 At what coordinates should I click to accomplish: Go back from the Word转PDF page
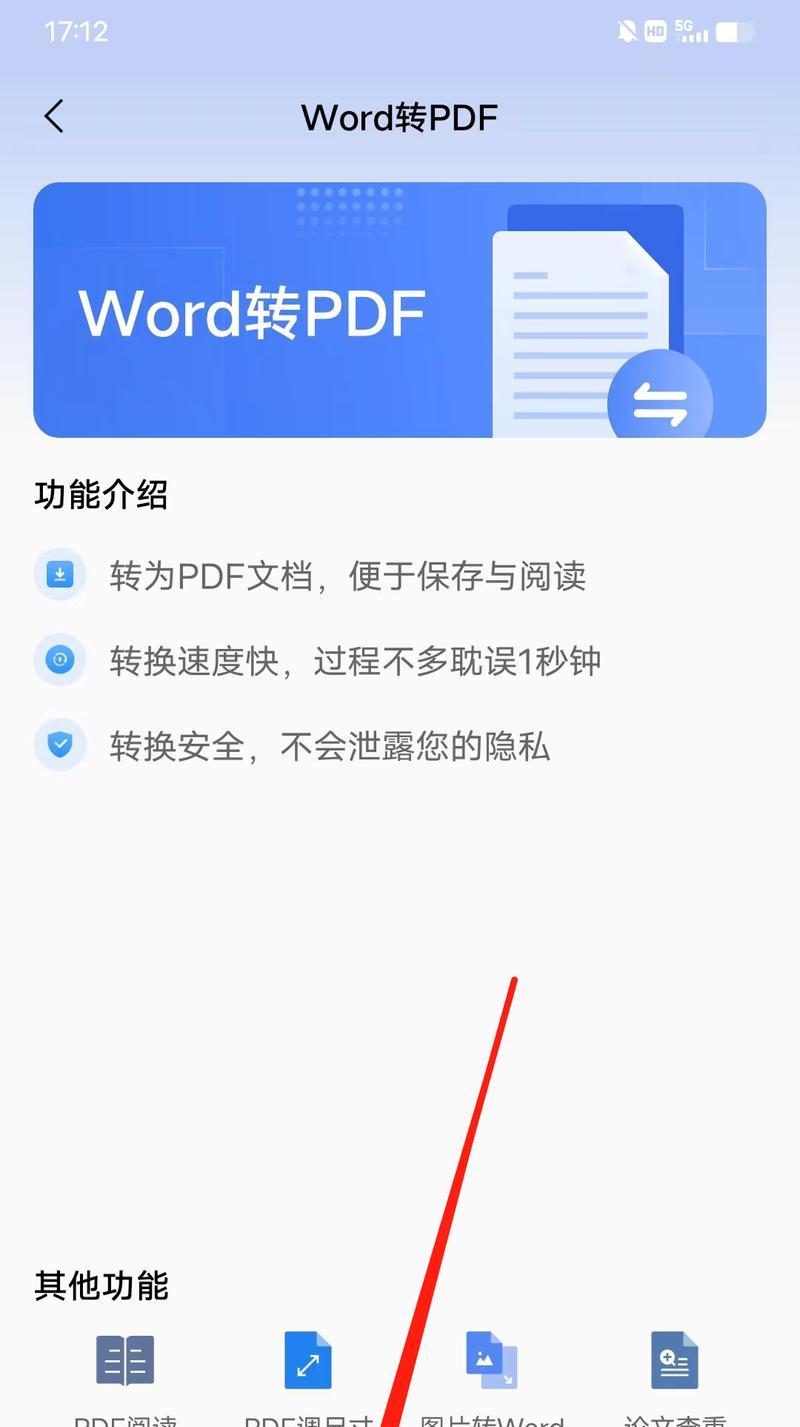click(x=55, y=117)
